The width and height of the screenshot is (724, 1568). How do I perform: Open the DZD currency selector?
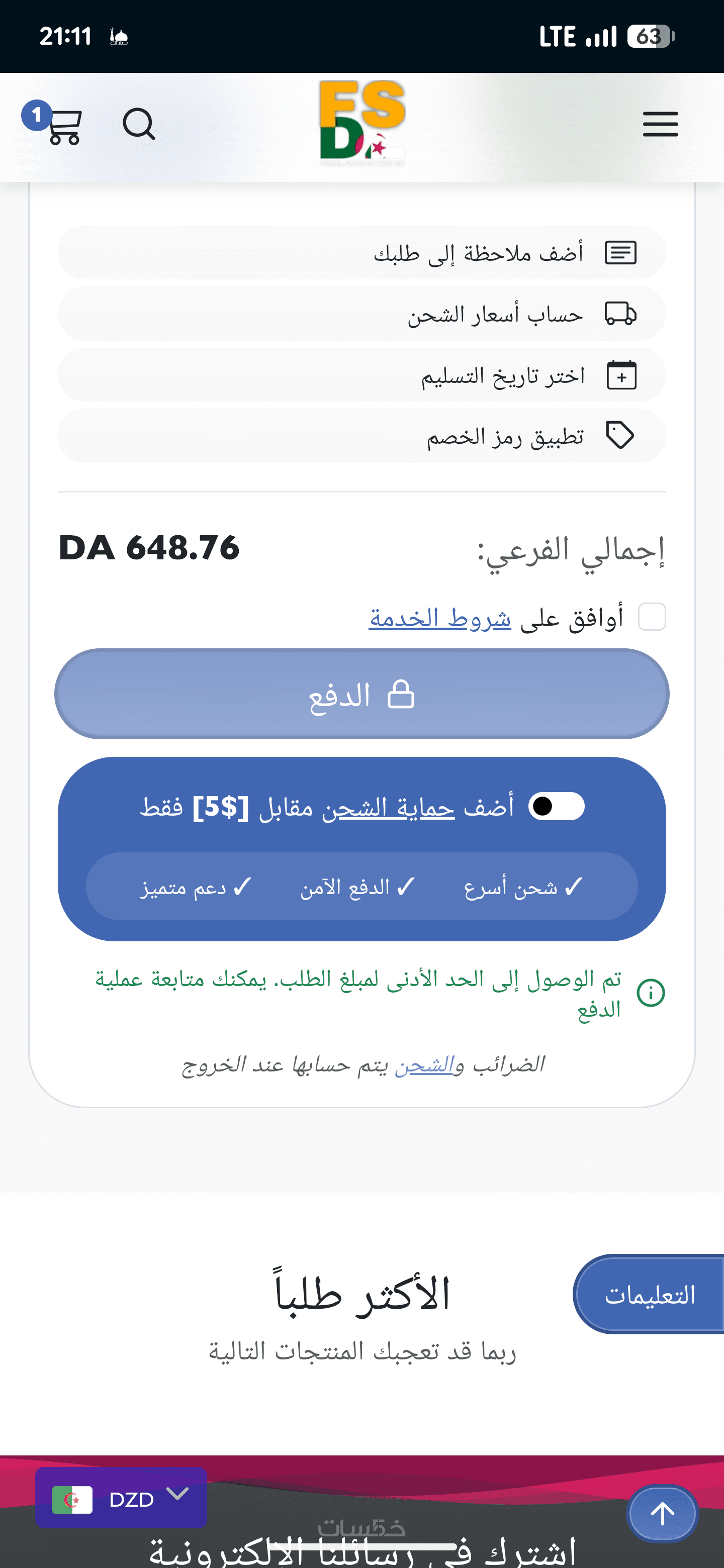click(x=121, y=1499)
